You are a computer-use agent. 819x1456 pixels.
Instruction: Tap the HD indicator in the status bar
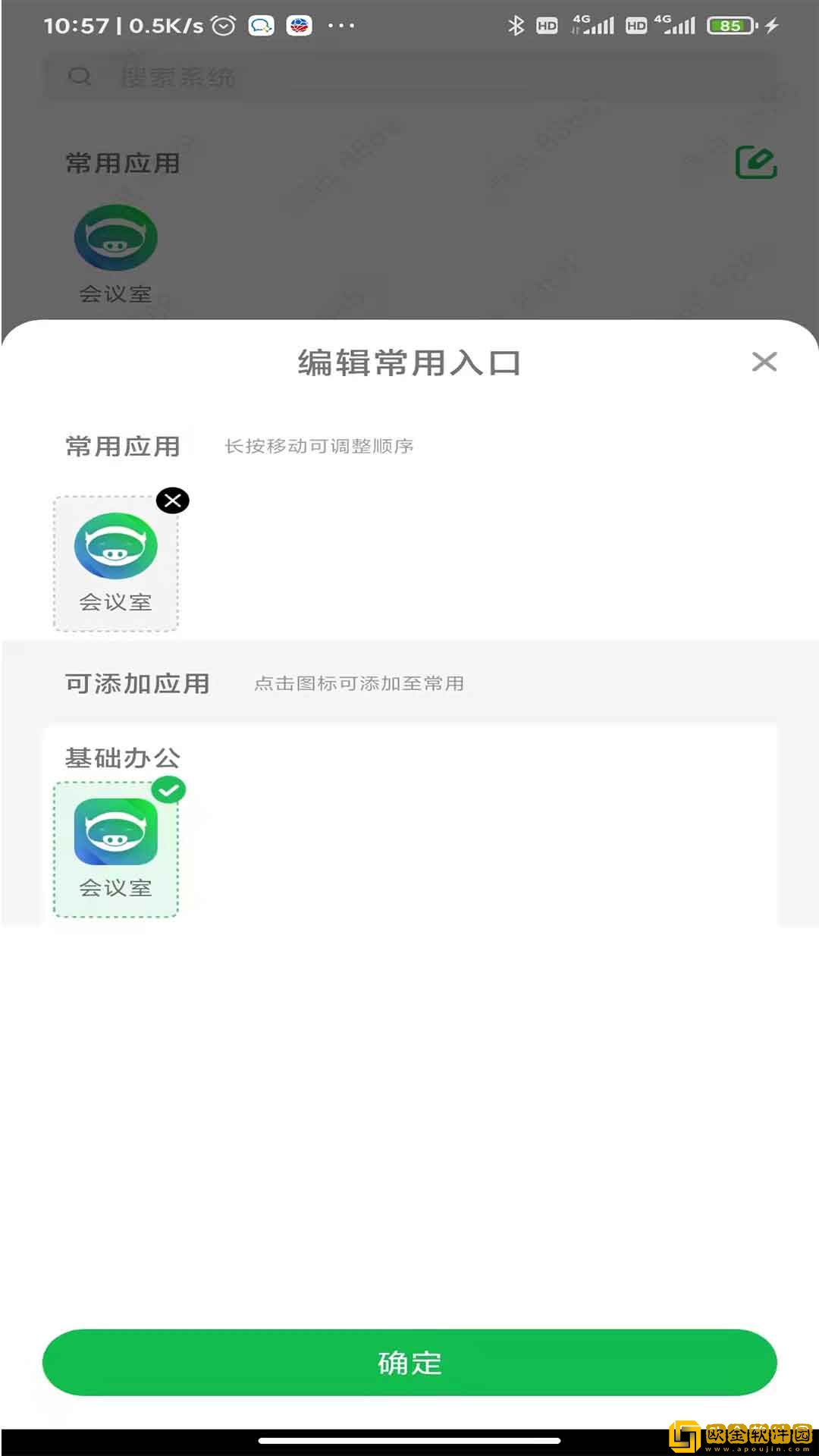pyautogui.click(x=546, y=25)
